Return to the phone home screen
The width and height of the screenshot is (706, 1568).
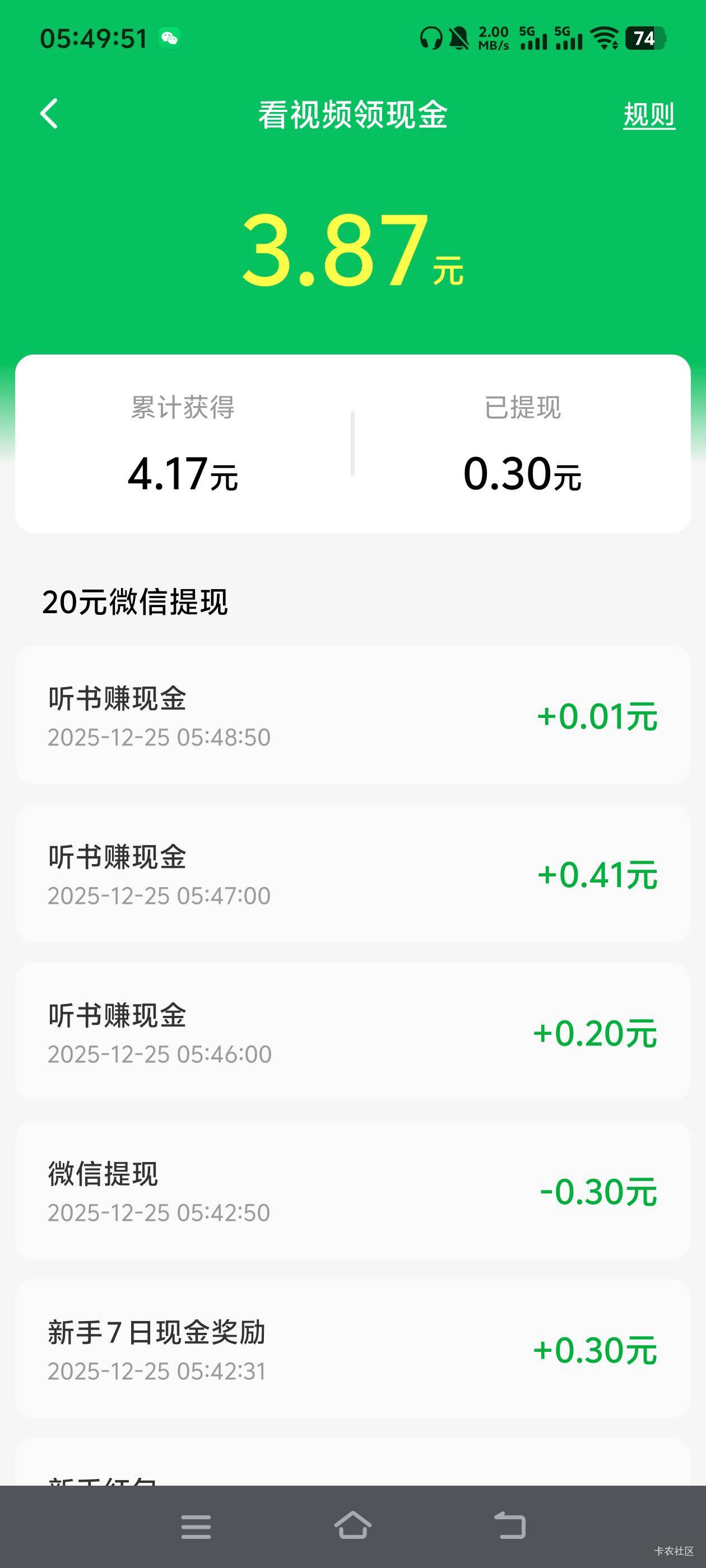tap(352, 1525)
